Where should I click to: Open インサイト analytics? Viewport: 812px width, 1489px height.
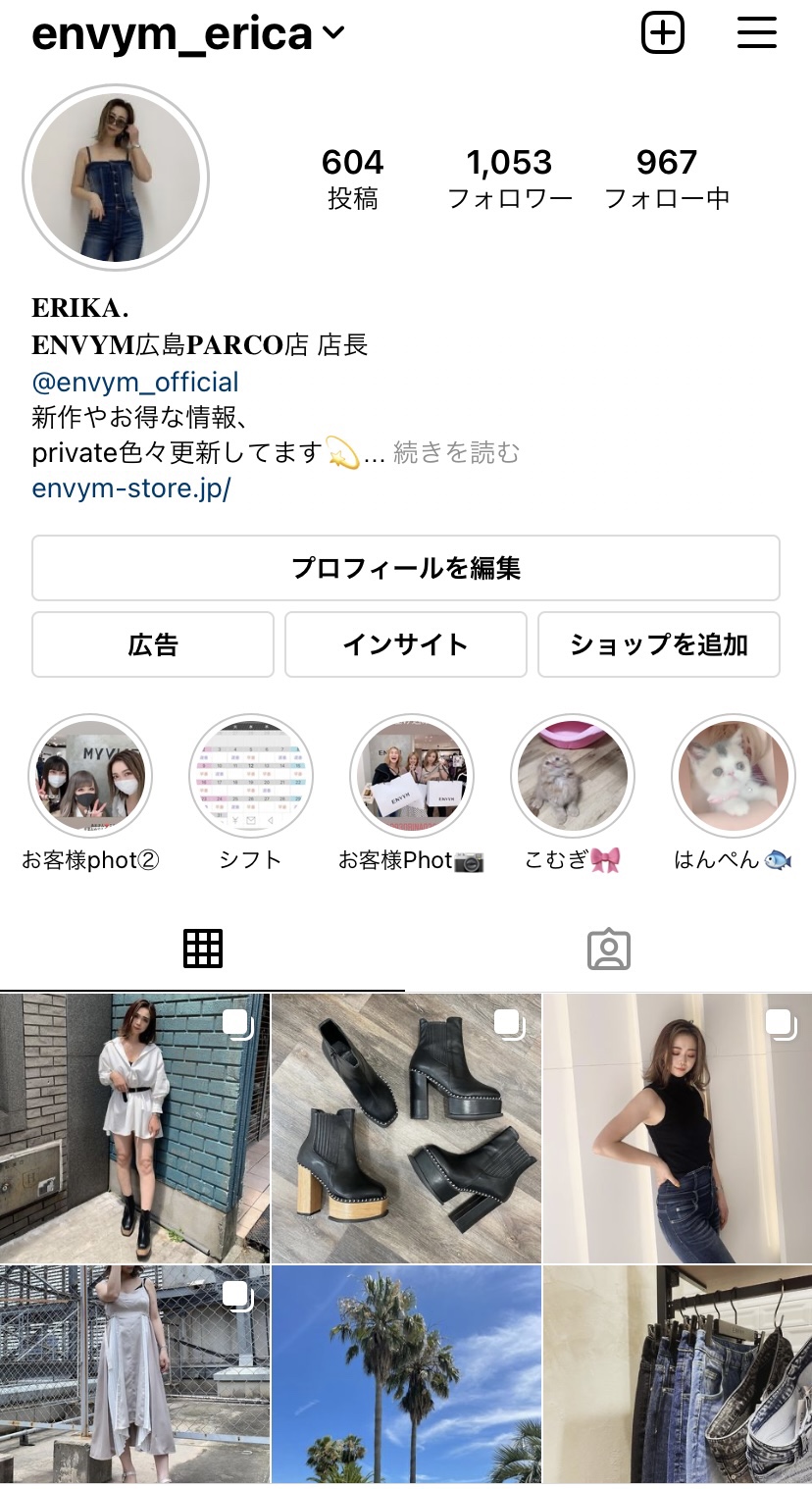pos(406,644)
